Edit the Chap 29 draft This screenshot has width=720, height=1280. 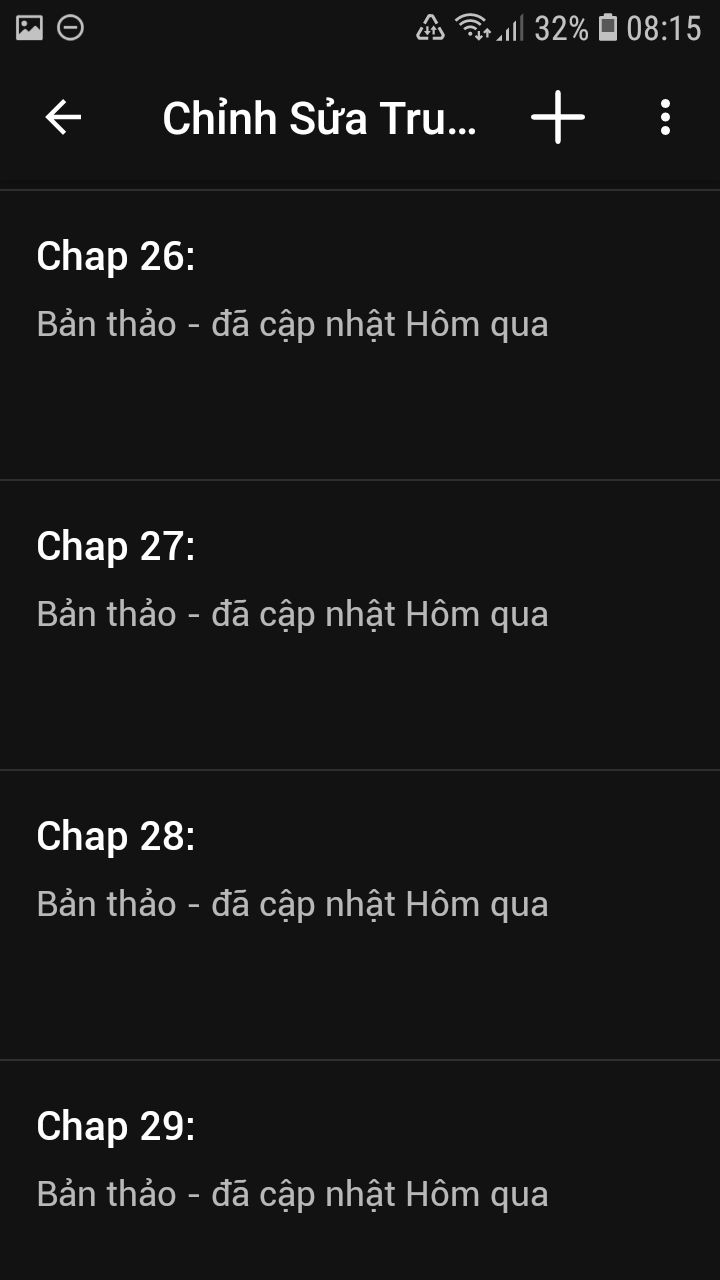coord(360,1170)
